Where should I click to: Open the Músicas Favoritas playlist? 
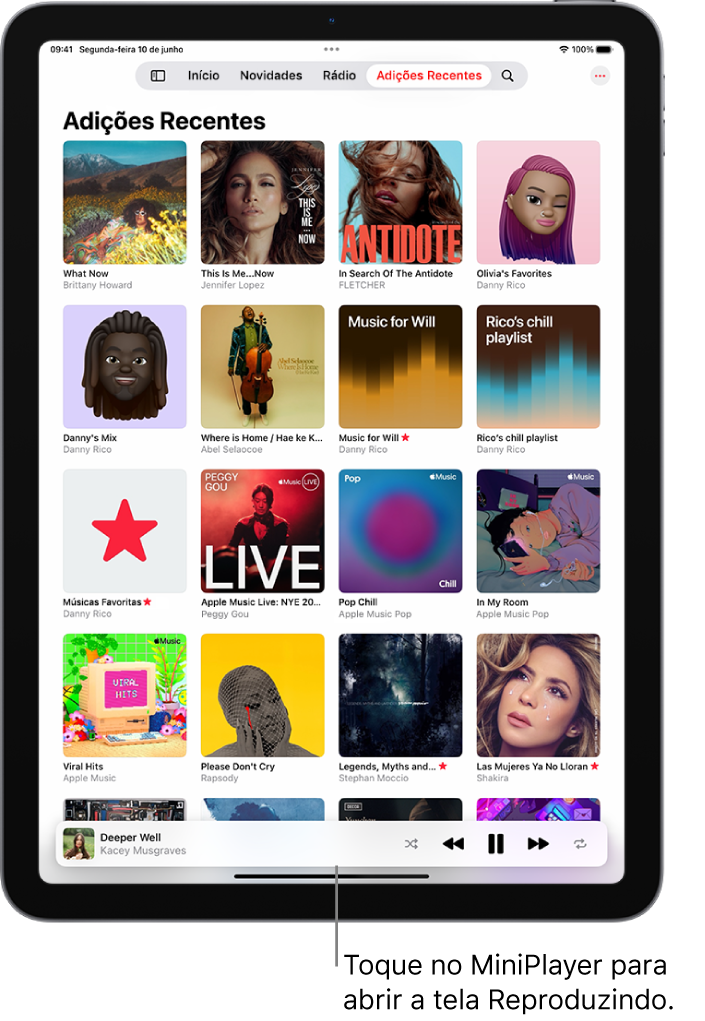[x=125, y=531]
